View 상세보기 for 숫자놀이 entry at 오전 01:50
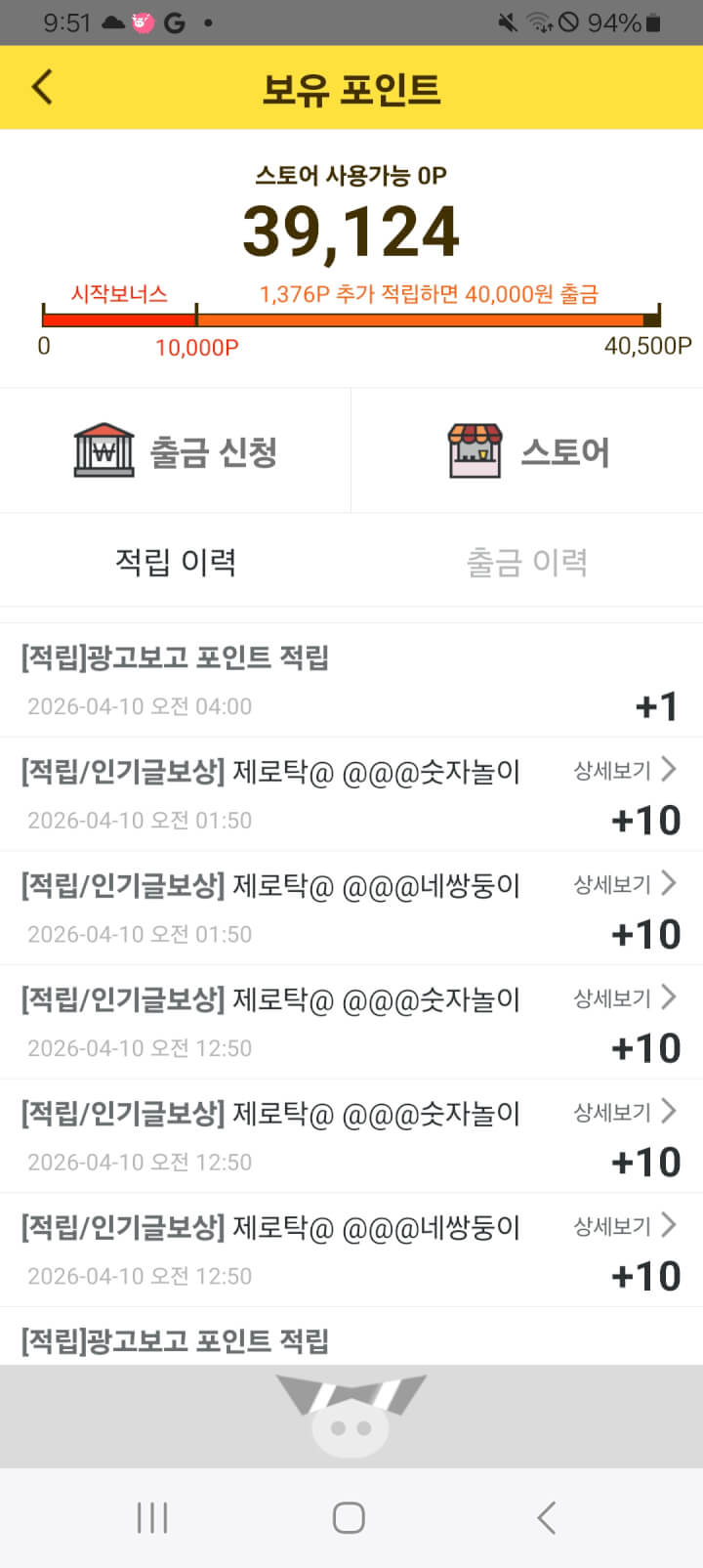This screenshot has width=703, height=1568. [x=625, y=770]
